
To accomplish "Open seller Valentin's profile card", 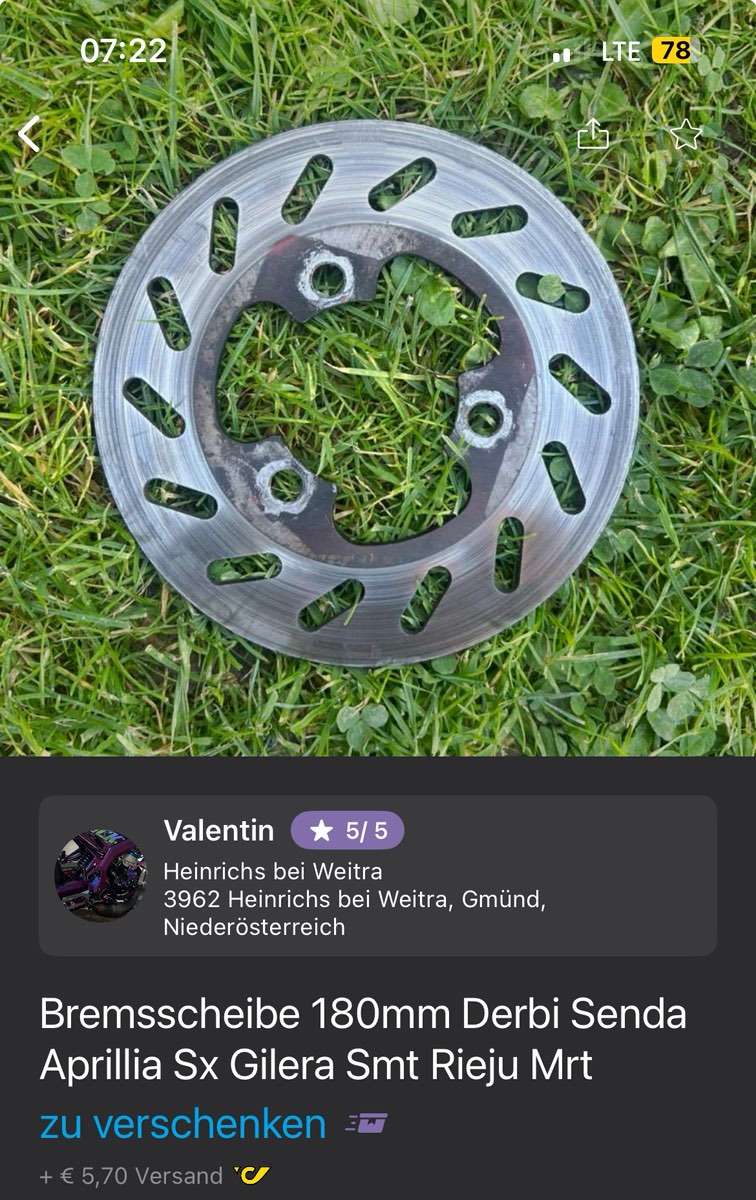I will pyautogui.click(x=378, y=875).
